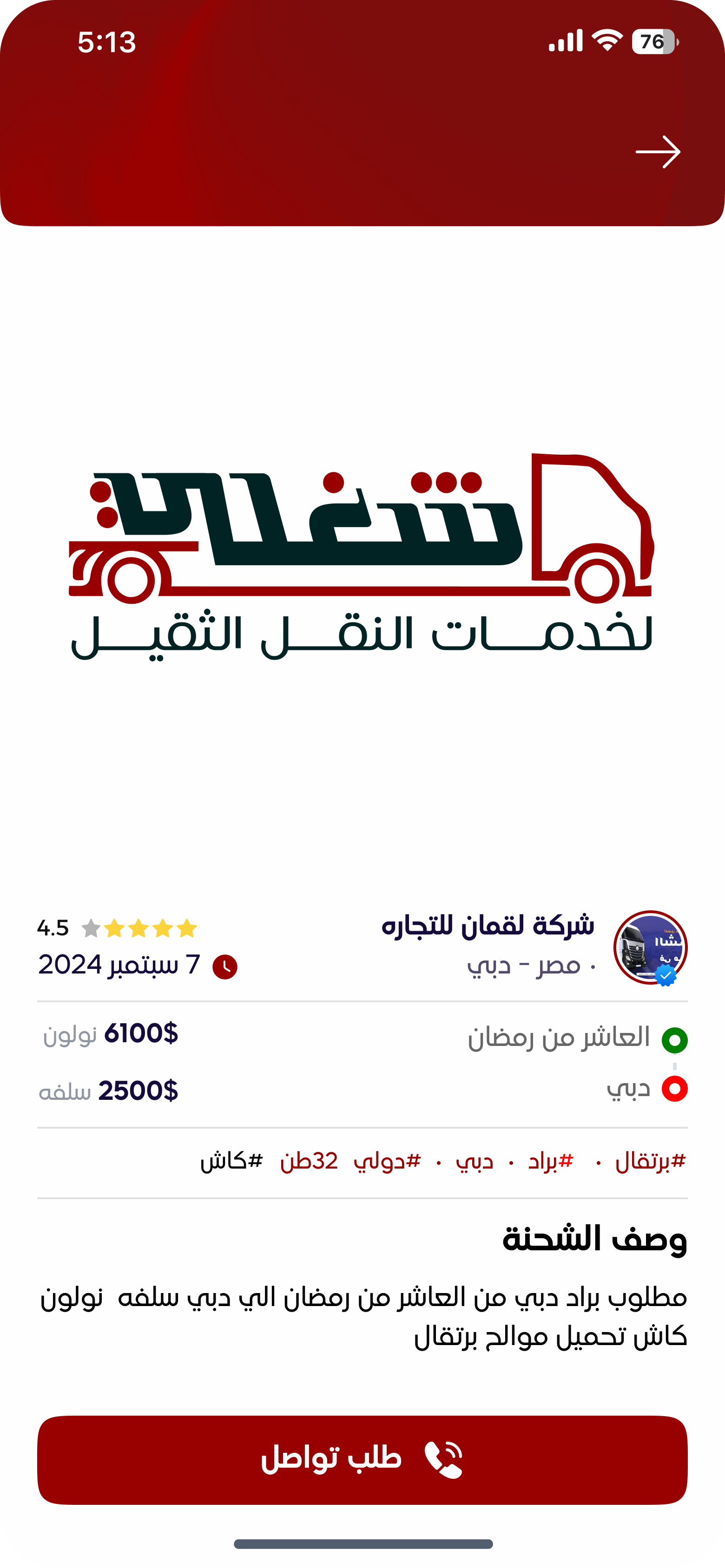The image size is (725, 1568).
Task: Tap the back arrow in the header
Action: click(658, 152)
